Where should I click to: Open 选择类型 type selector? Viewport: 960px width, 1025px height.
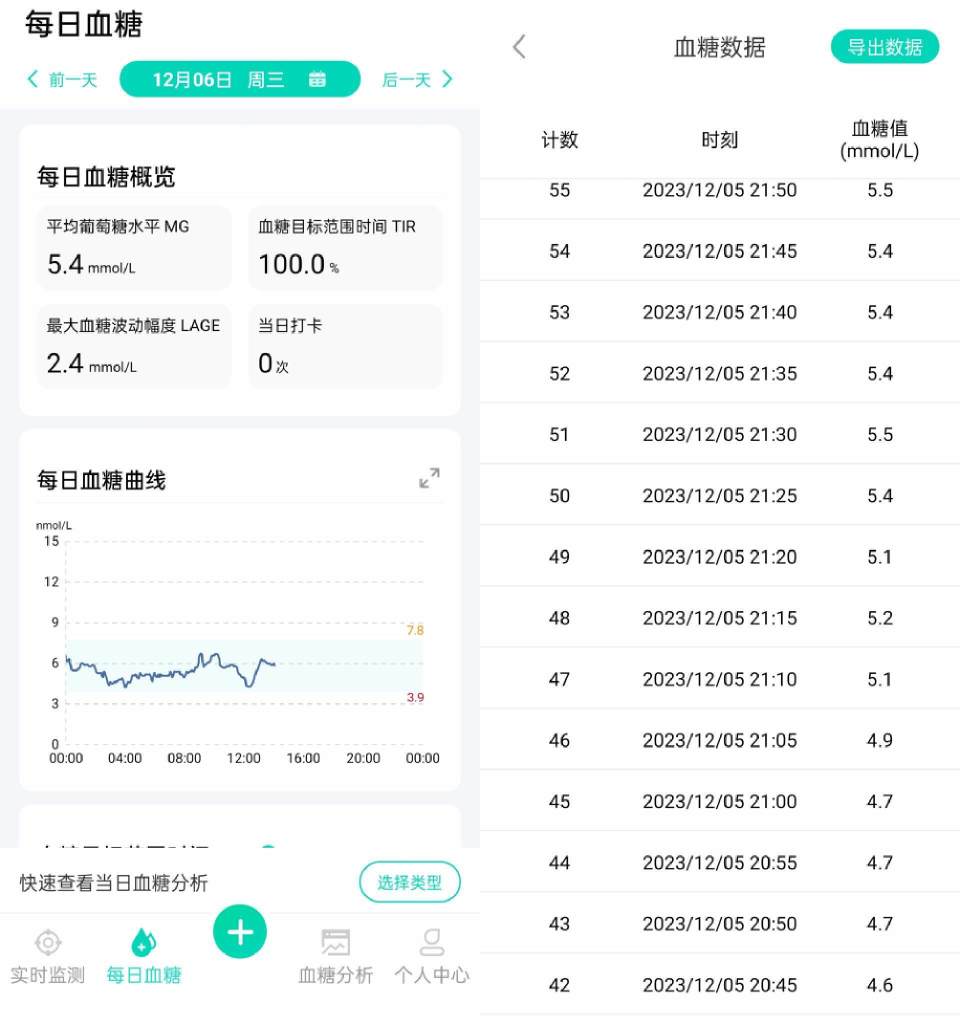coord(409,881)
